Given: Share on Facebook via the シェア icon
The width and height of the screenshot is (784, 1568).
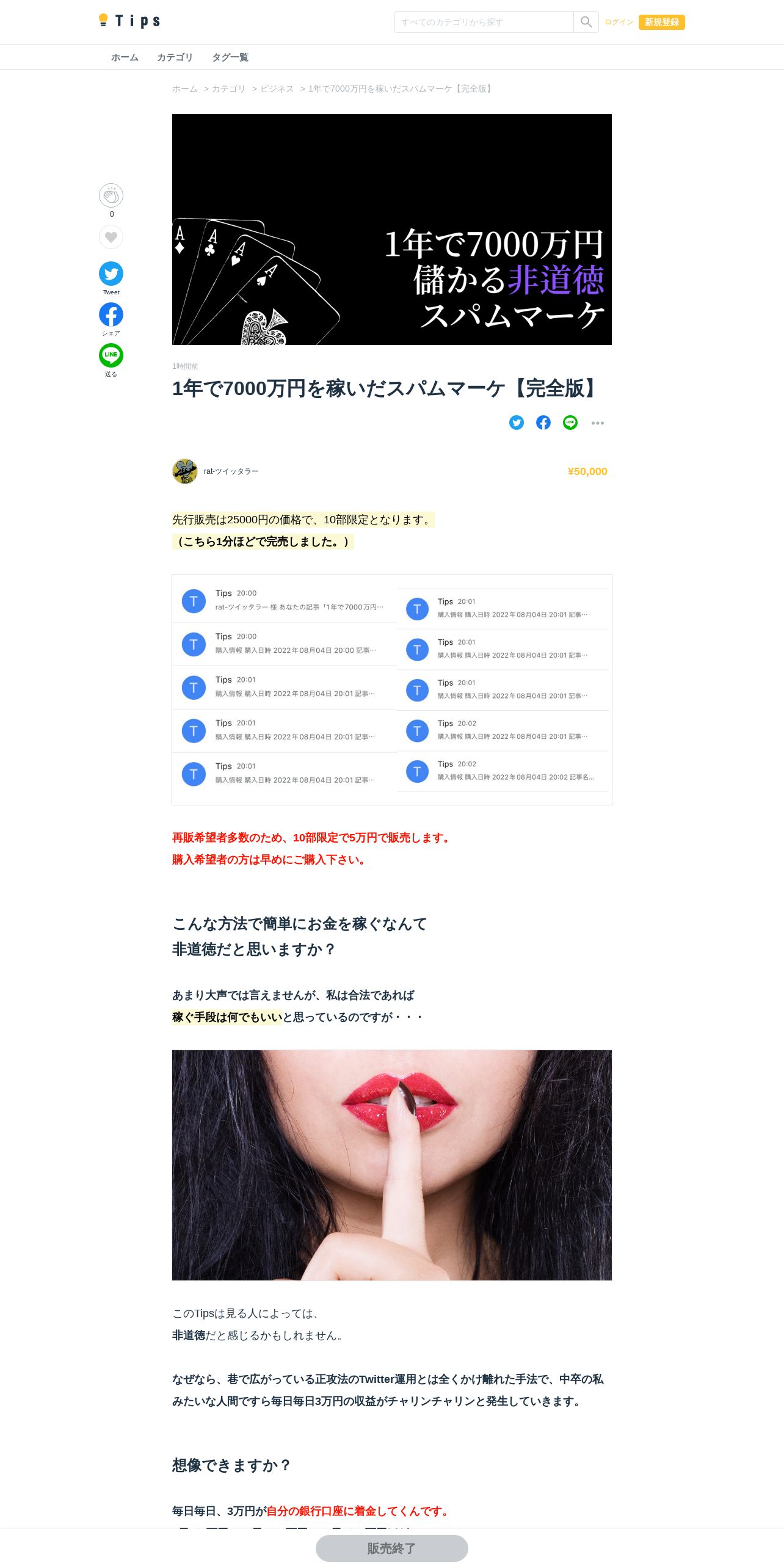Looking at the screenshot, I should coord(111,314).
